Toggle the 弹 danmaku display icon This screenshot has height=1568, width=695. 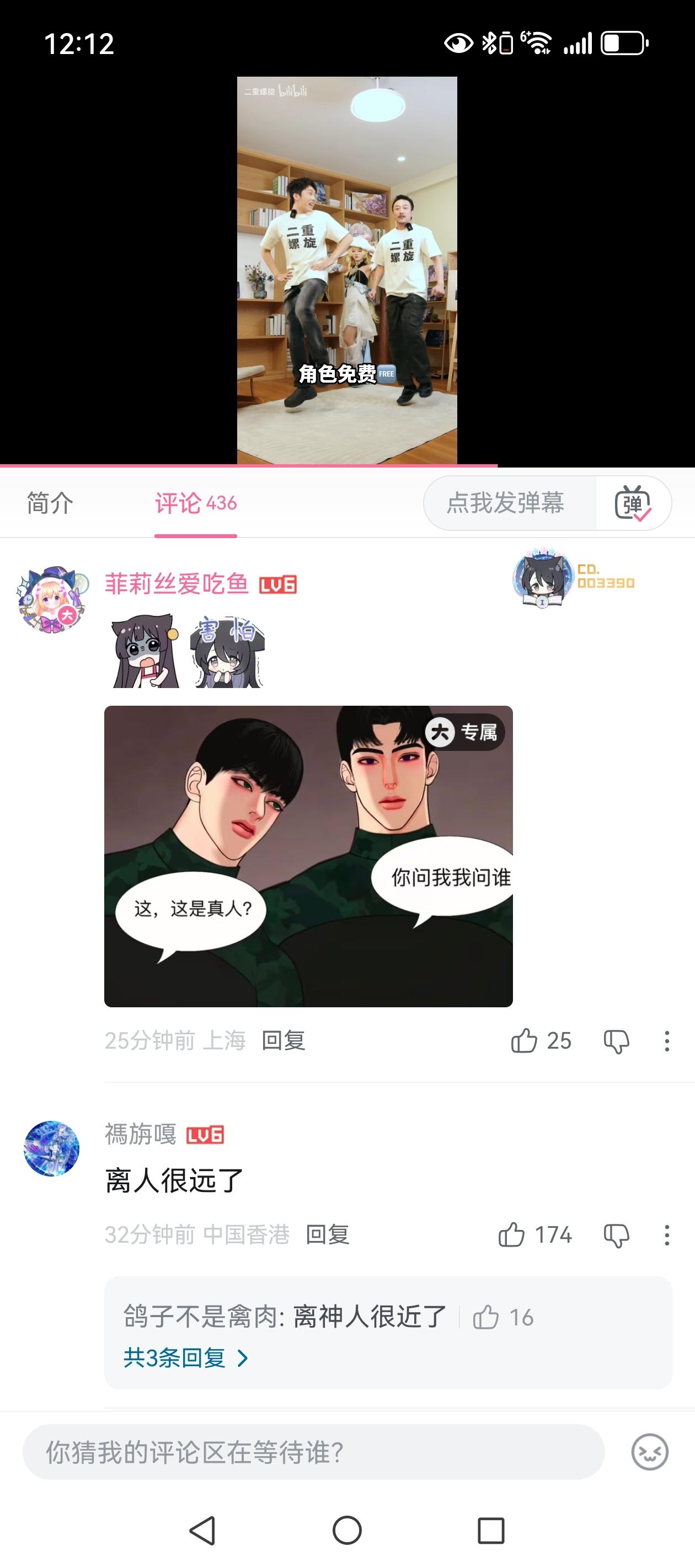click(x=633, y=503)
